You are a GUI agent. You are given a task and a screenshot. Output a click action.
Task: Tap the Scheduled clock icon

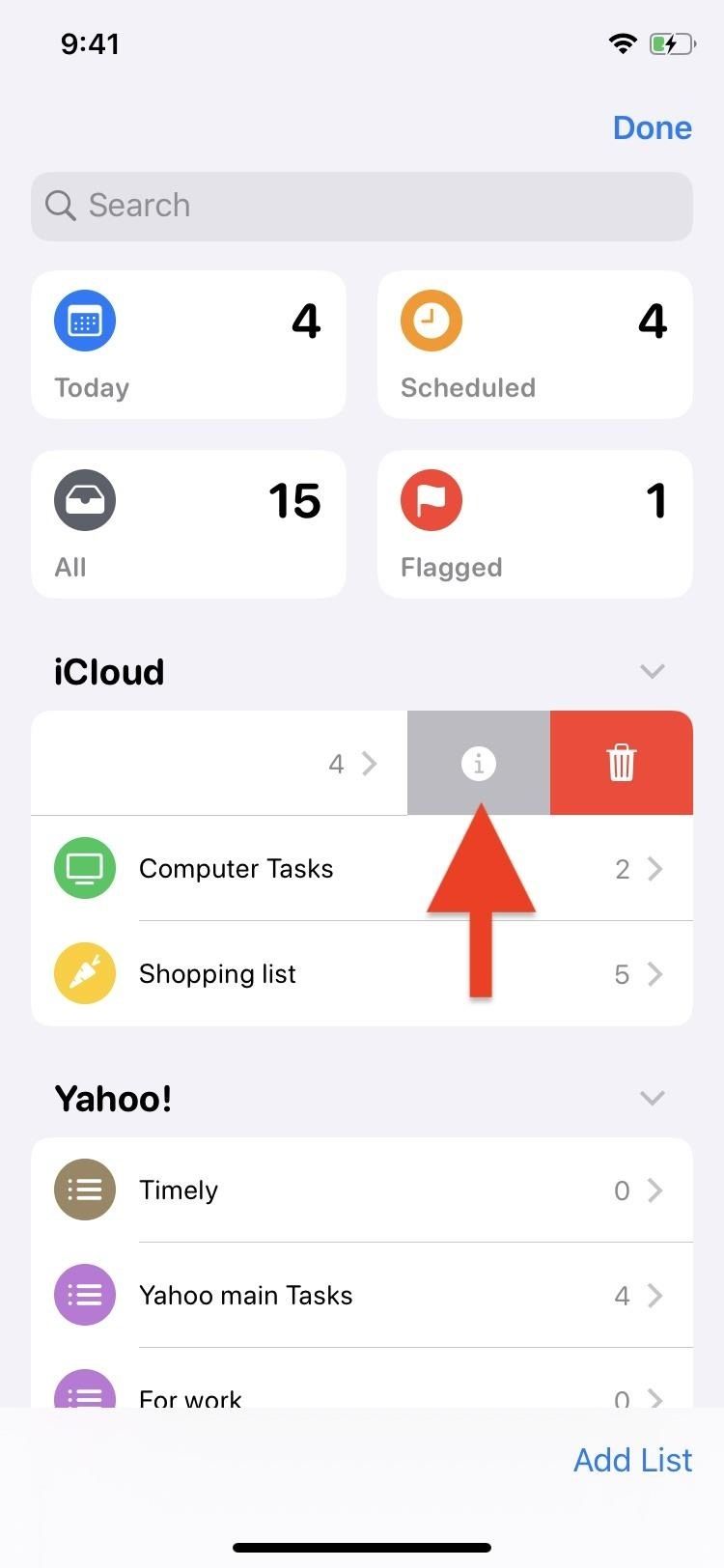[x=432, y=320]
